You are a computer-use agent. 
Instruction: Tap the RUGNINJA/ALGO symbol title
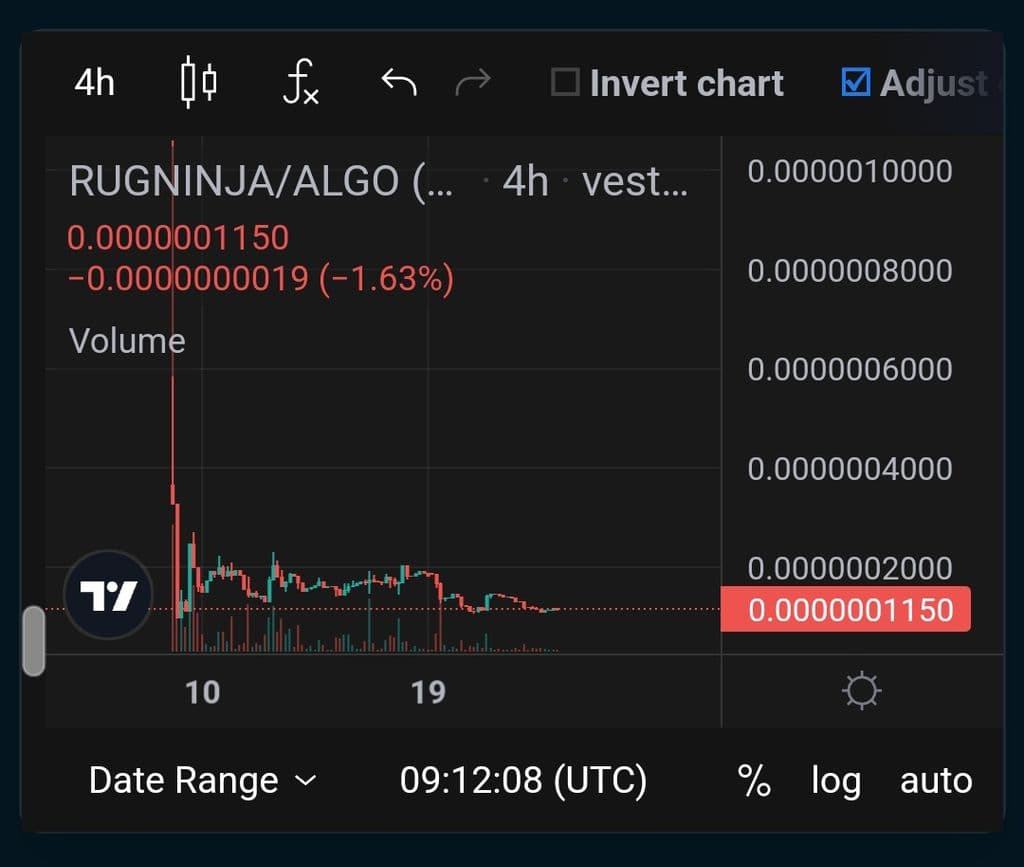click(261, 183)
